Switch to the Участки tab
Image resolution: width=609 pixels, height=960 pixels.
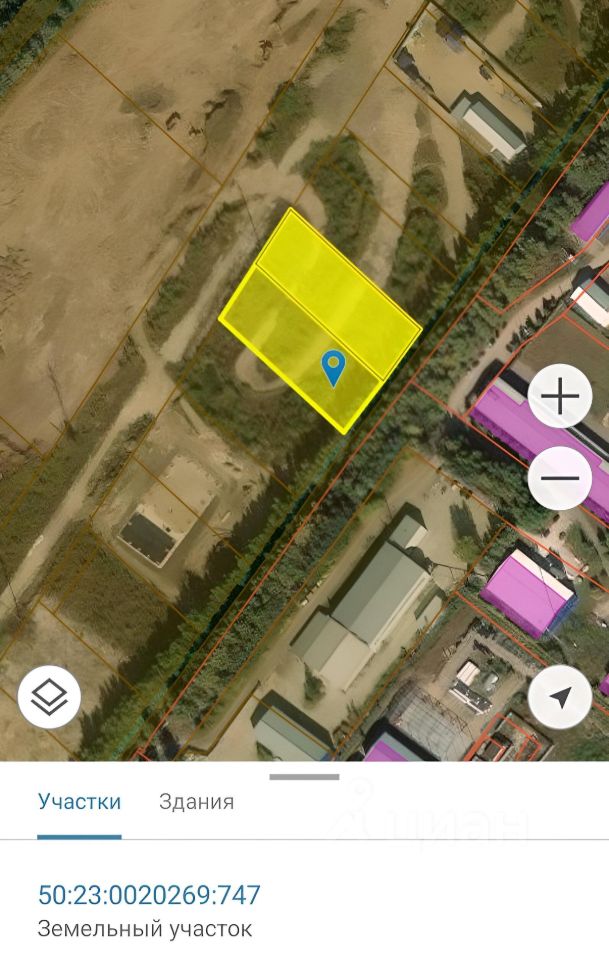click(79, 801)
